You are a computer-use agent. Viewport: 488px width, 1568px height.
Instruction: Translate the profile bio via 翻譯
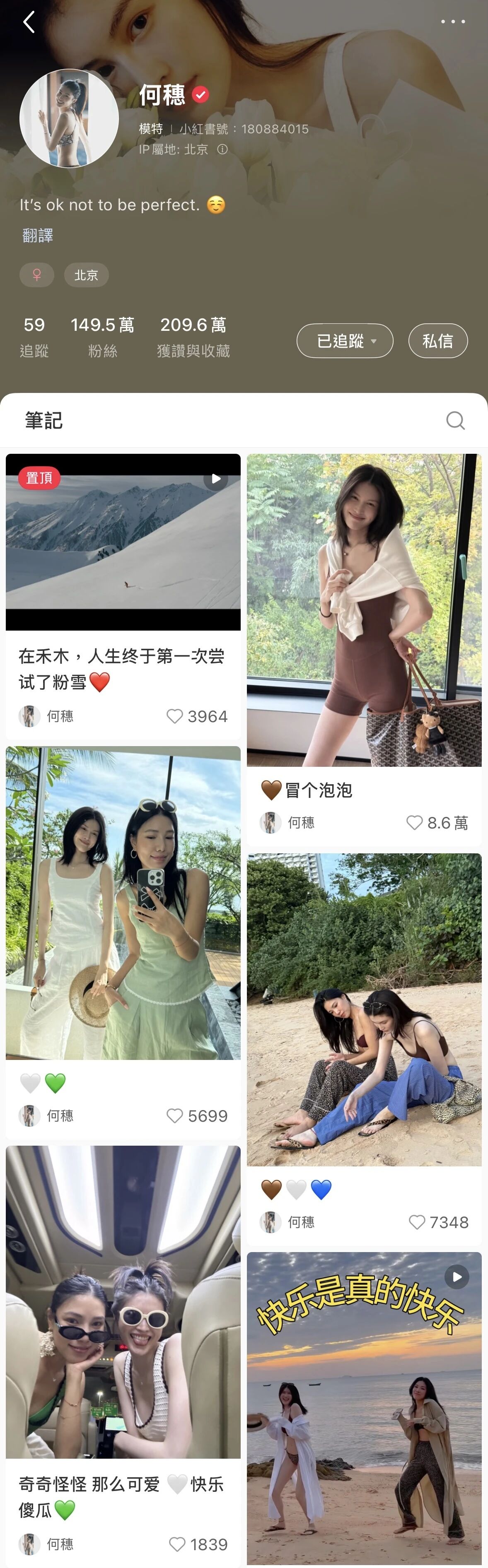click(x=38, y=236)
